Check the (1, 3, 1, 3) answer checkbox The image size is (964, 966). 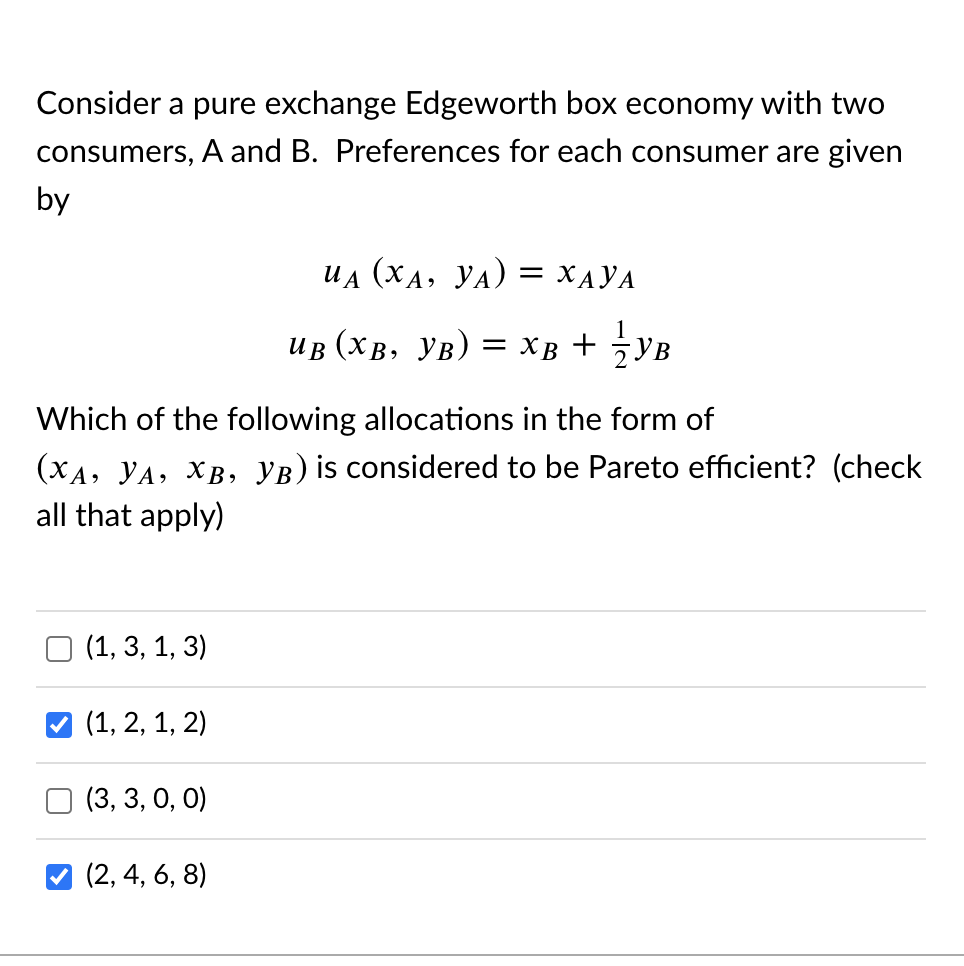point(58,648)
